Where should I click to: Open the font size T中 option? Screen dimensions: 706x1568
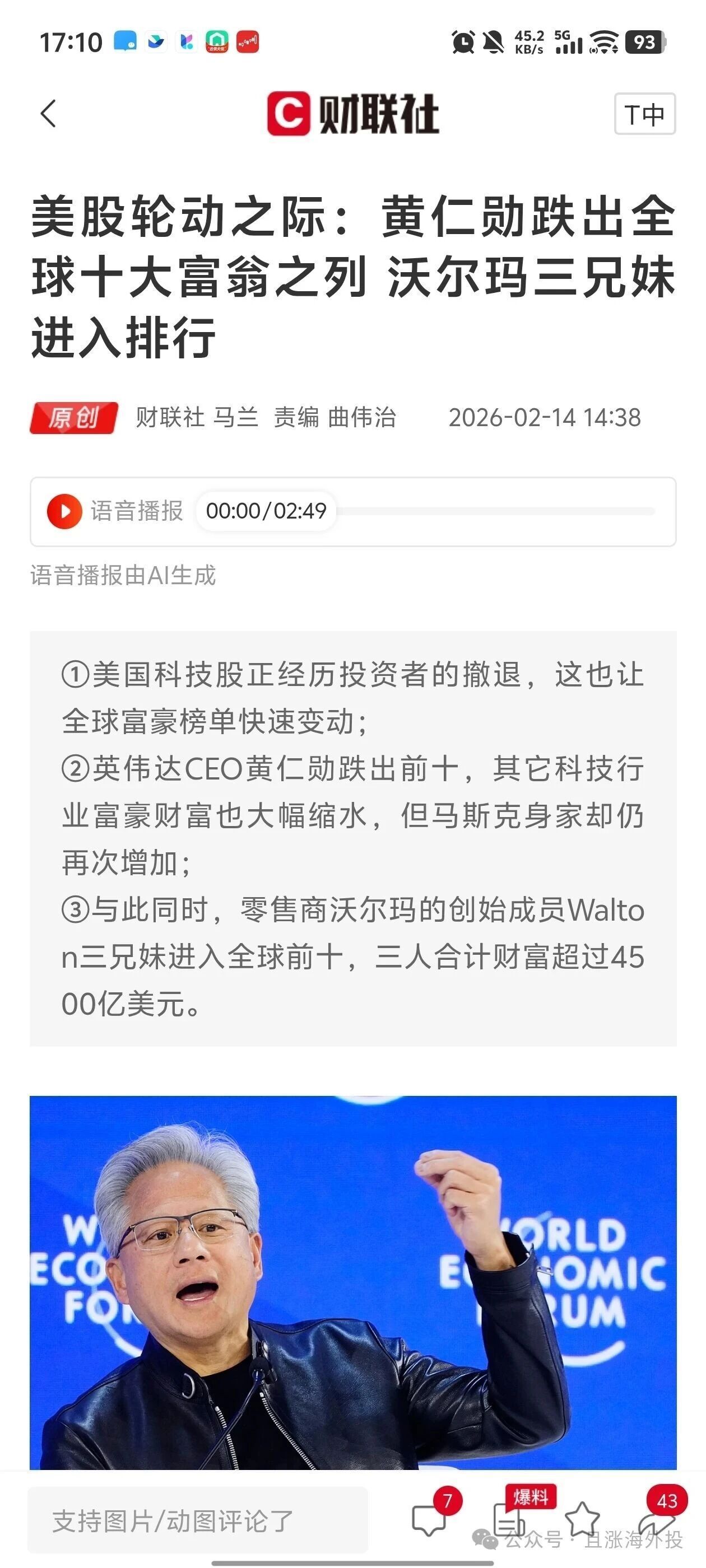tap(644, 114)
